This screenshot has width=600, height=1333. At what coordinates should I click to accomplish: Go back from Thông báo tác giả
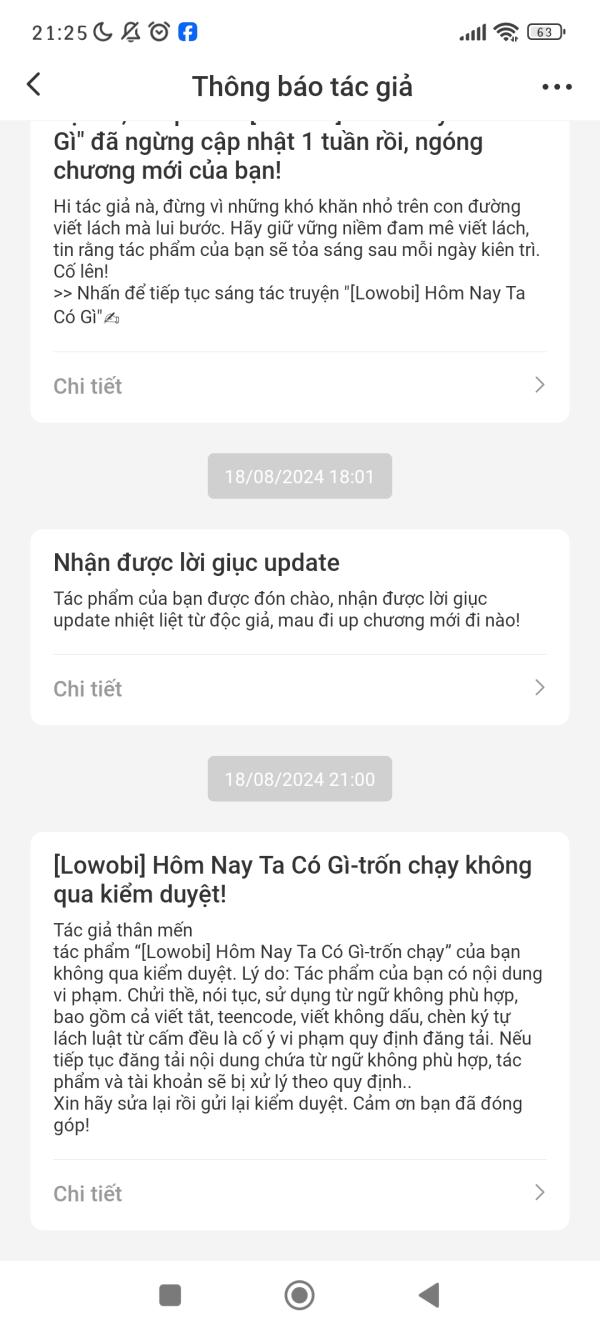[x=34, y=85]
